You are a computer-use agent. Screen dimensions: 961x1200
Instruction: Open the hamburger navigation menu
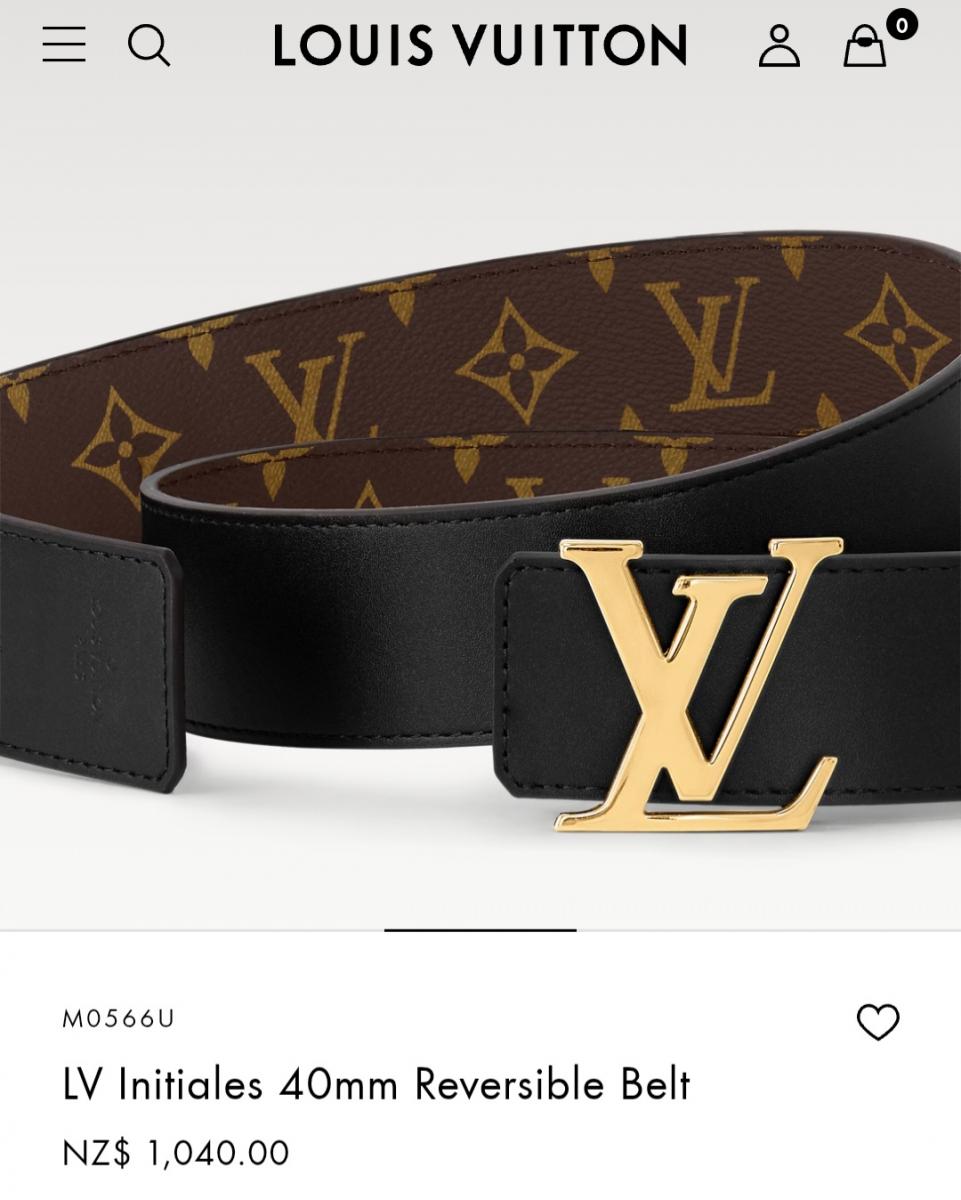coord(64,45)
